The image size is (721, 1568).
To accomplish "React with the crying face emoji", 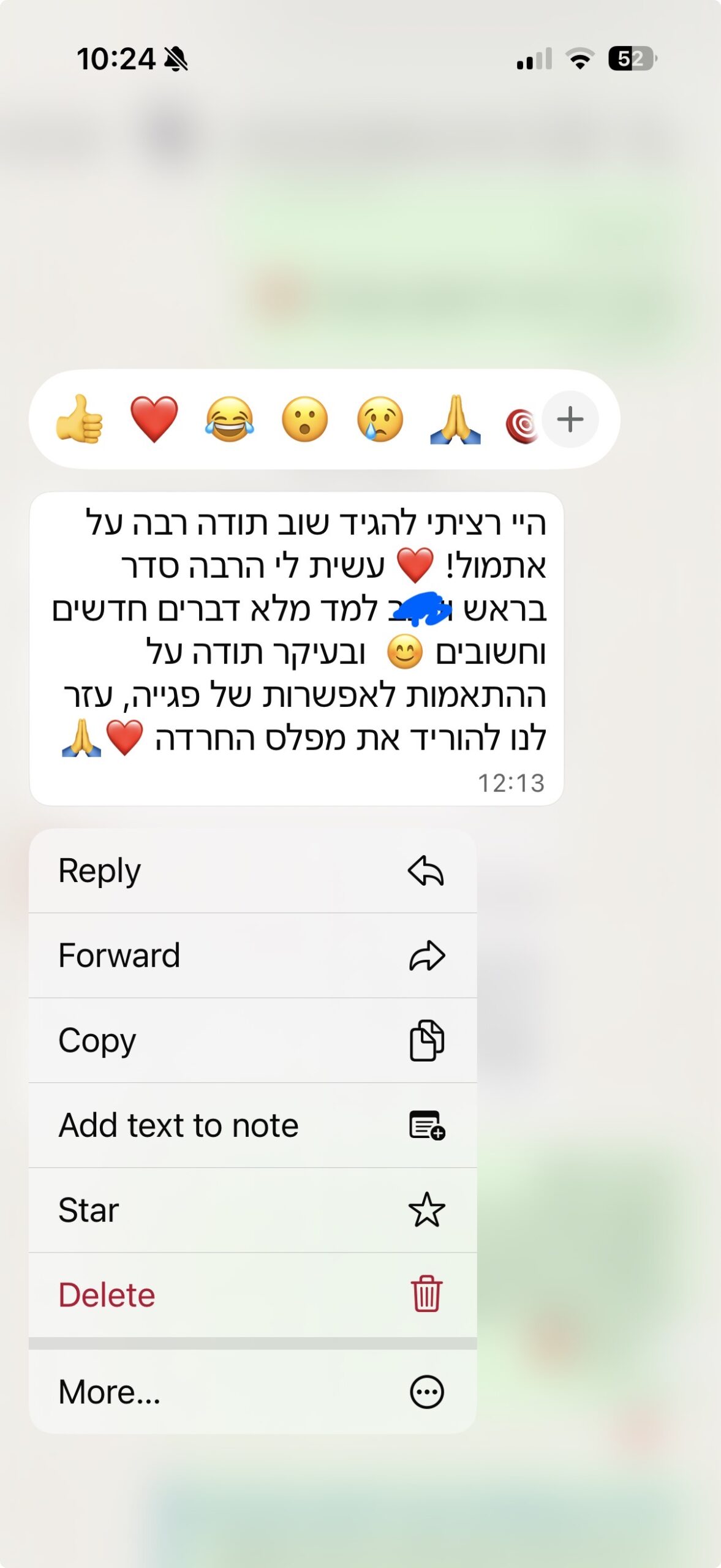I will point(379,419).
